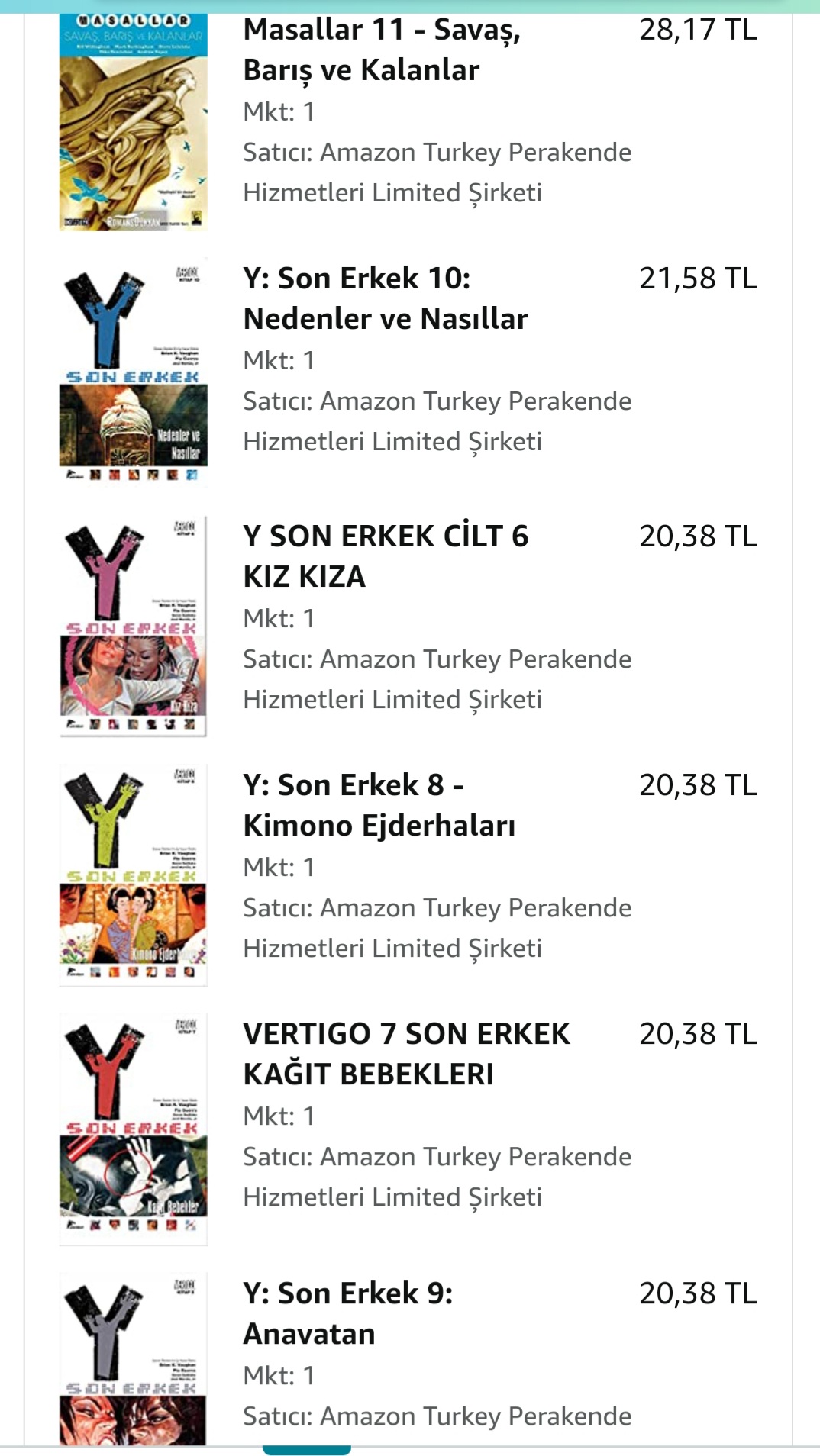Viewport: 820px width, 1456px height.
Task: Open Vertigo 7 Son Erkek Kağıt Bebekleri
Action: coord(405,1054)
